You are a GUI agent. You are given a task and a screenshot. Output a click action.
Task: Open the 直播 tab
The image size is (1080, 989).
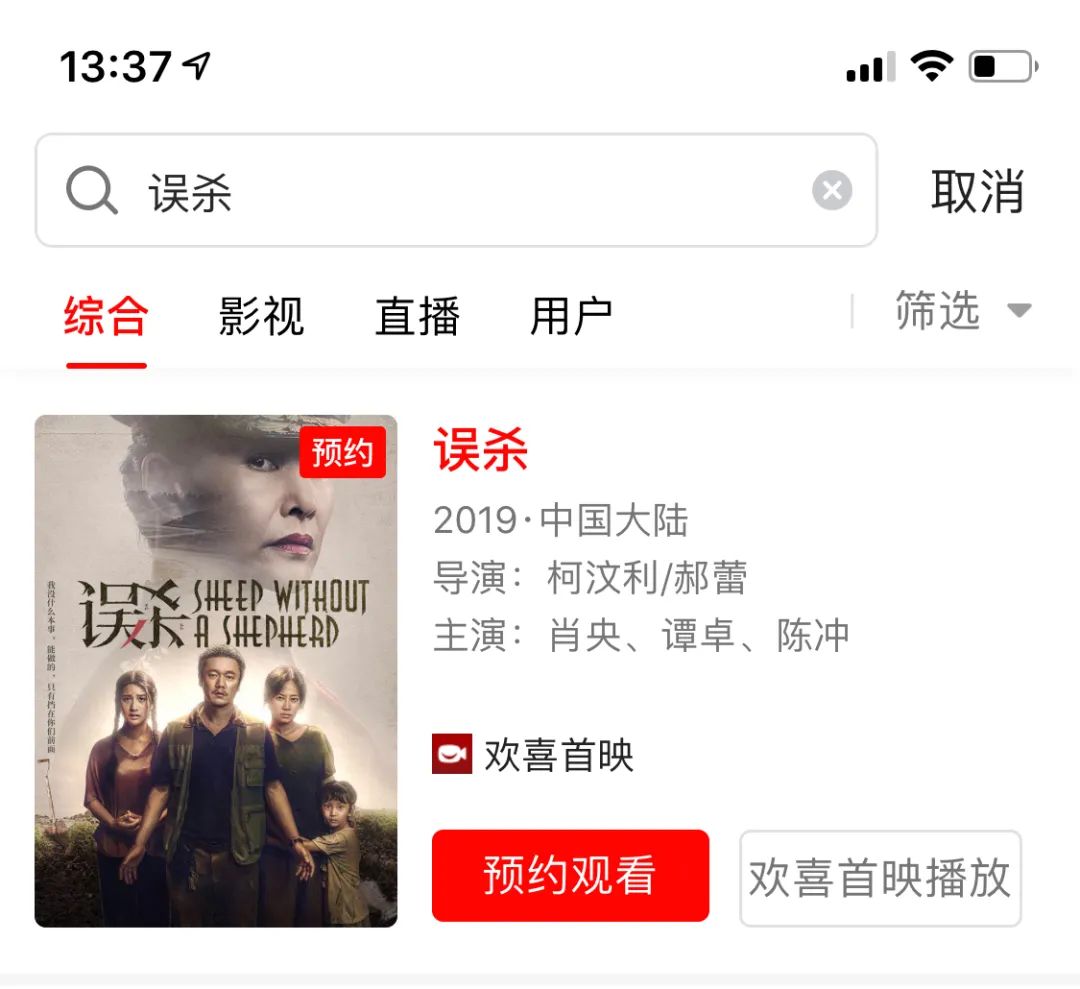tap(417, 316)
